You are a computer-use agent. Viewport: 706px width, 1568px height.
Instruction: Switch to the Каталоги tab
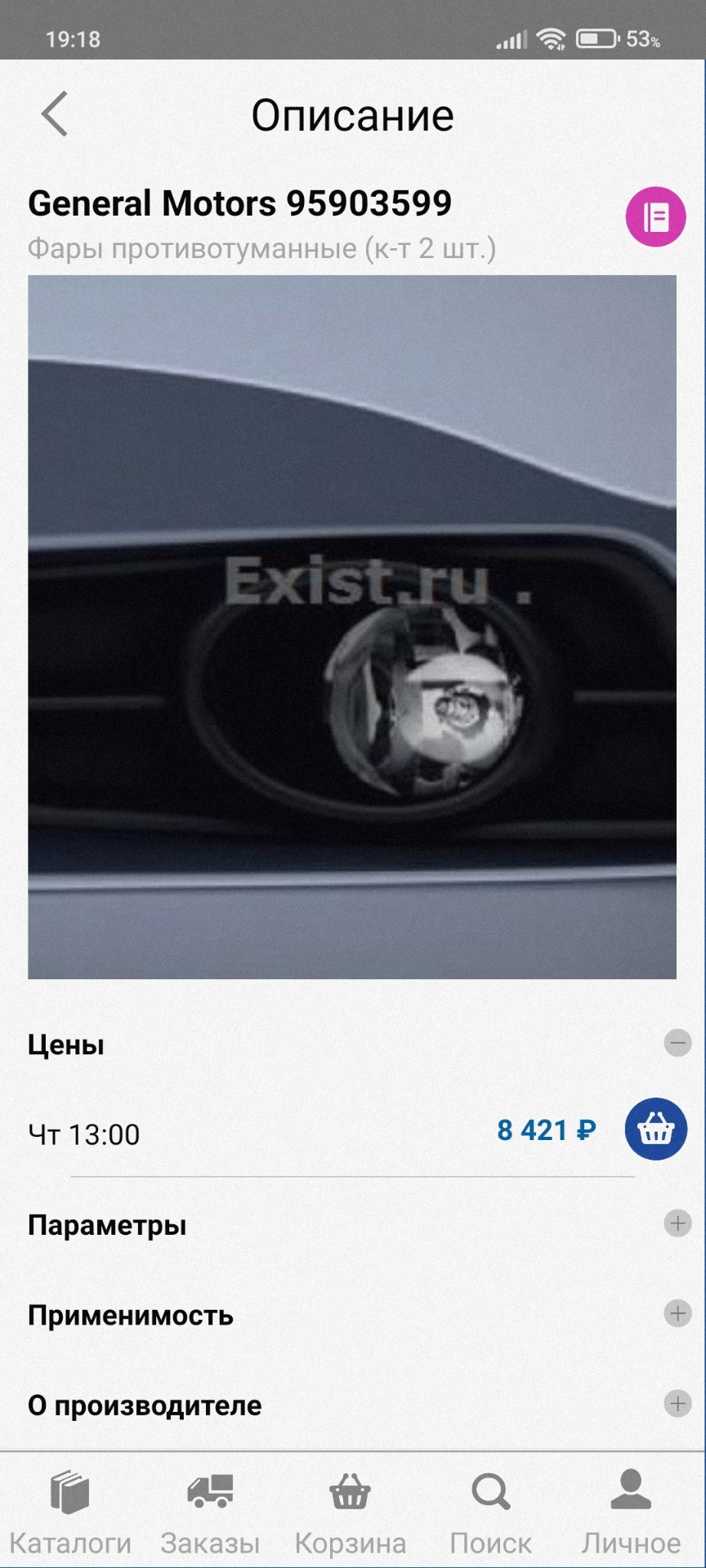tap(70, 1512)
